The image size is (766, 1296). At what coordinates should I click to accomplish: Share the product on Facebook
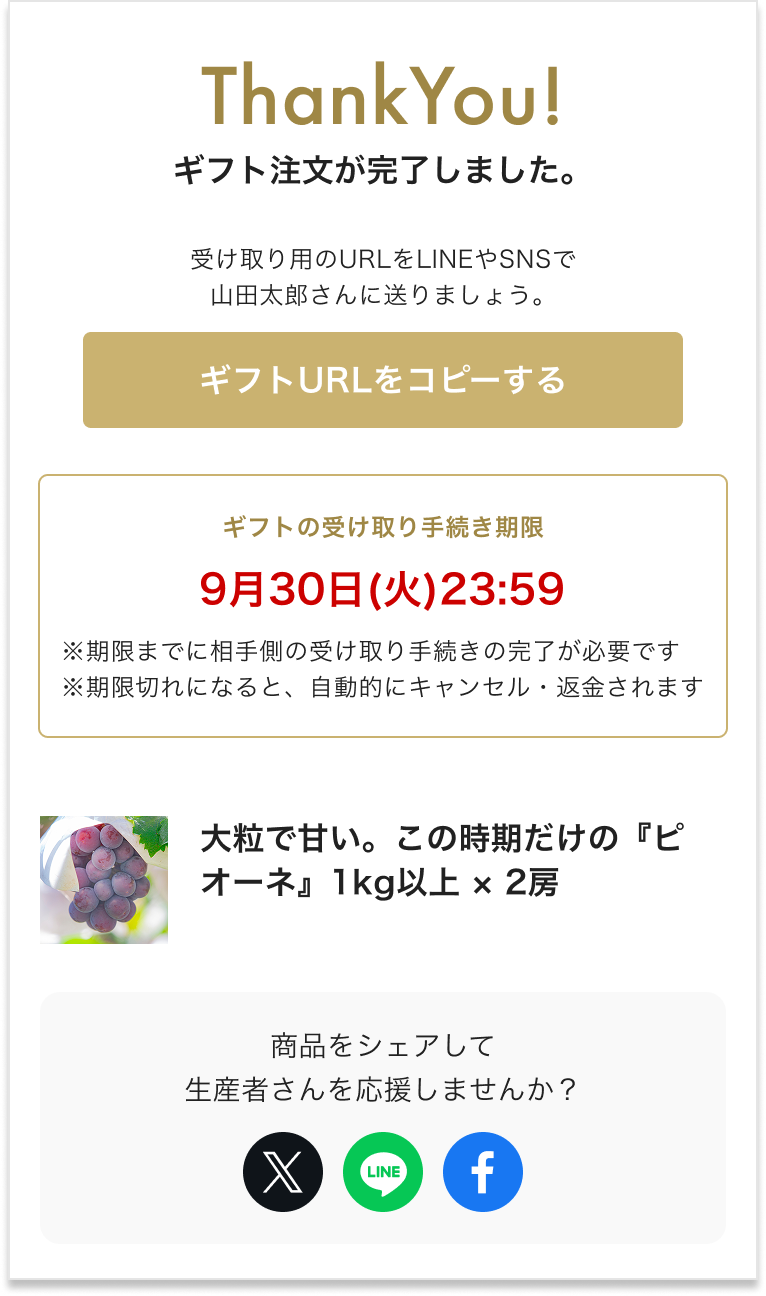483,1172
